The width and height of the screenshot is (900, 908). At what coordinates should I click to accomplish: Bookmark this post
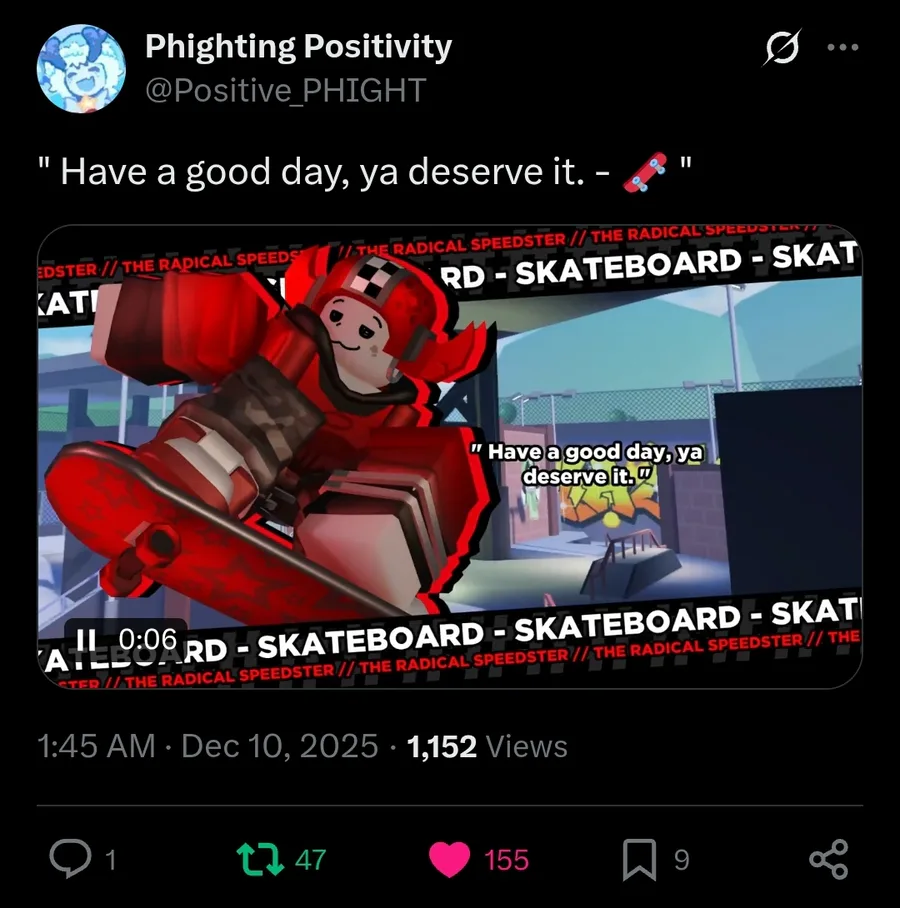[639, 860]
